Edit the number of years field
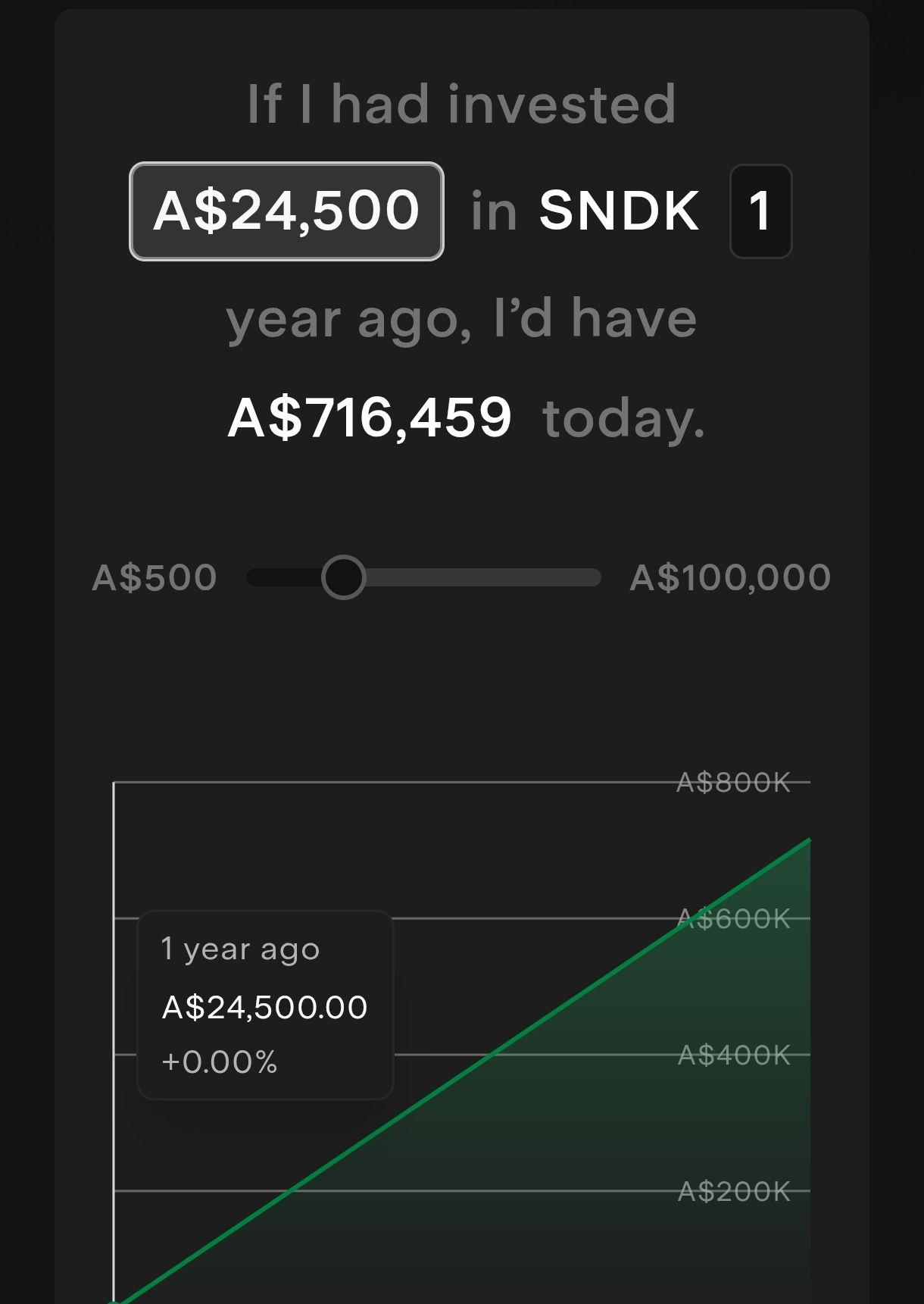924x1304 pixels. coord(760,211)
